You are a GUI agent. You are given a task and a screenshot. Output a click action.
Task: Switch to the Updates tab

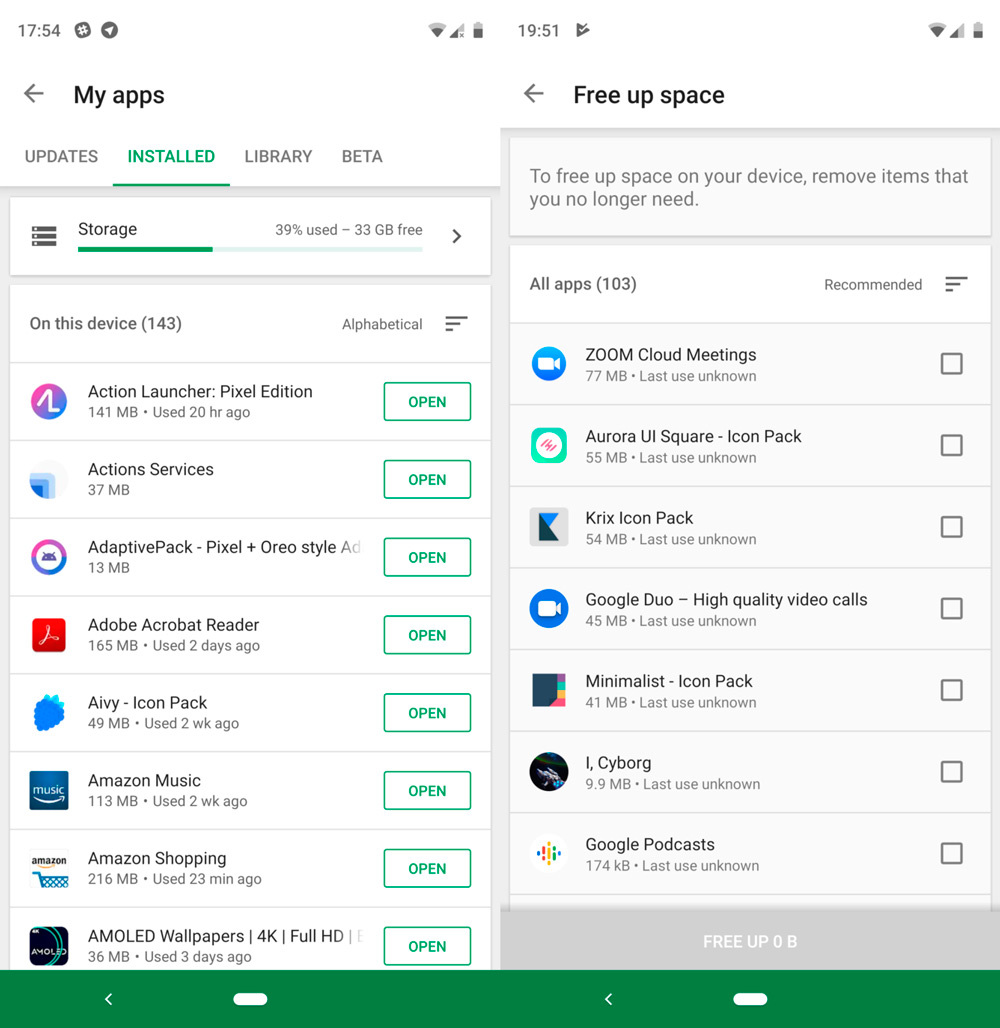click(x=61, y=156)
